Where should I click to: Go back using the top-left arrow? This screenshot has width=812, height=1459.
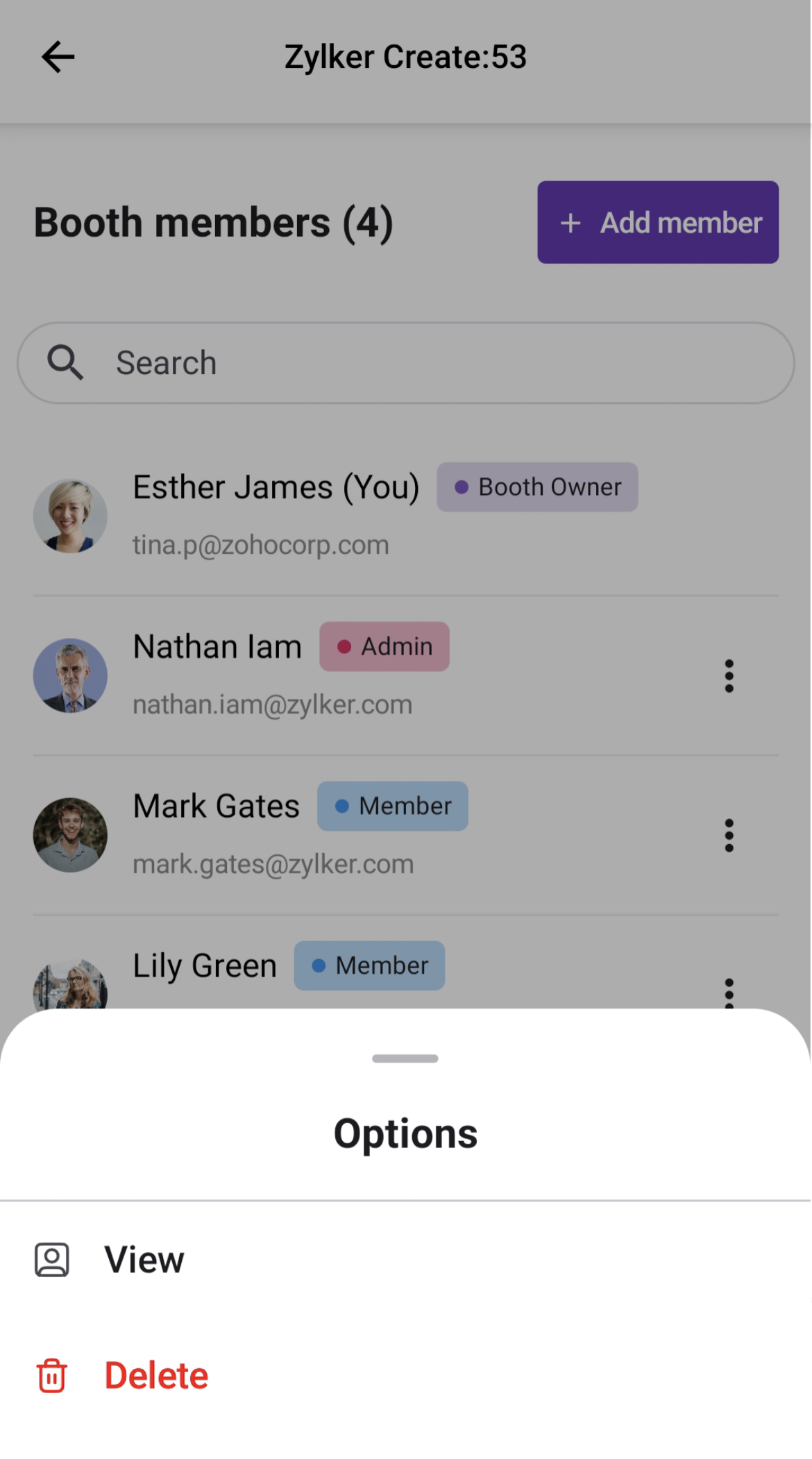point(58,57)
